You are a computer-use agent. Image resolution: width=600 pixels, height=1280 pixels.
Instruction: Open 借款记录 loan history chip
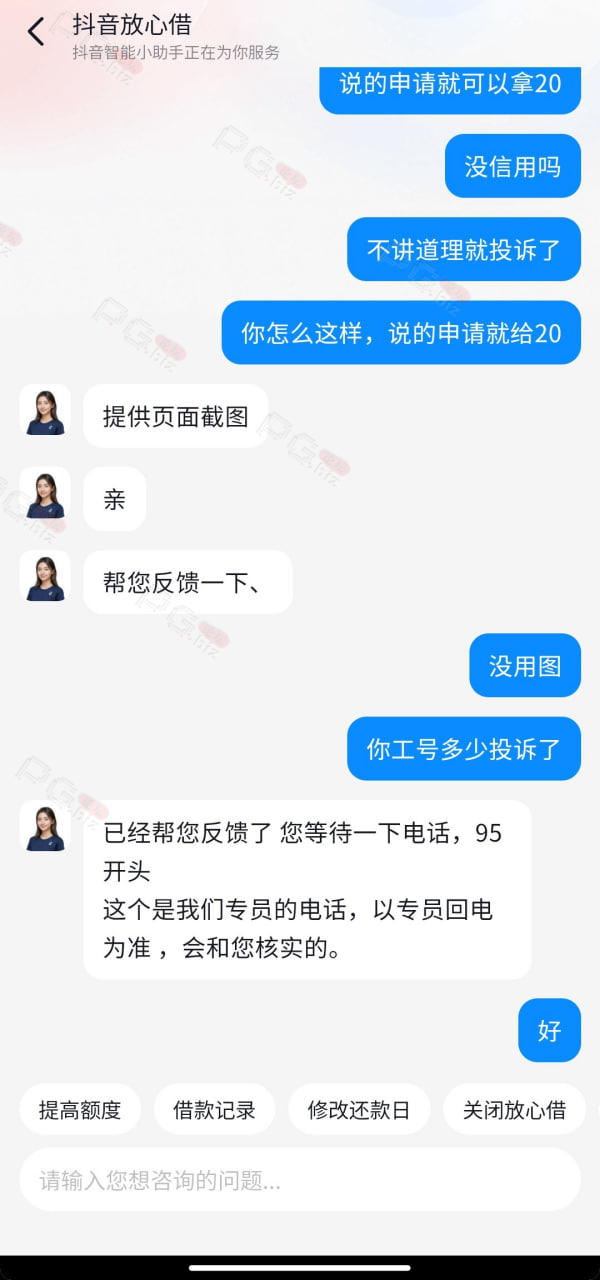pyautogui.click(x=214, y=1109)
